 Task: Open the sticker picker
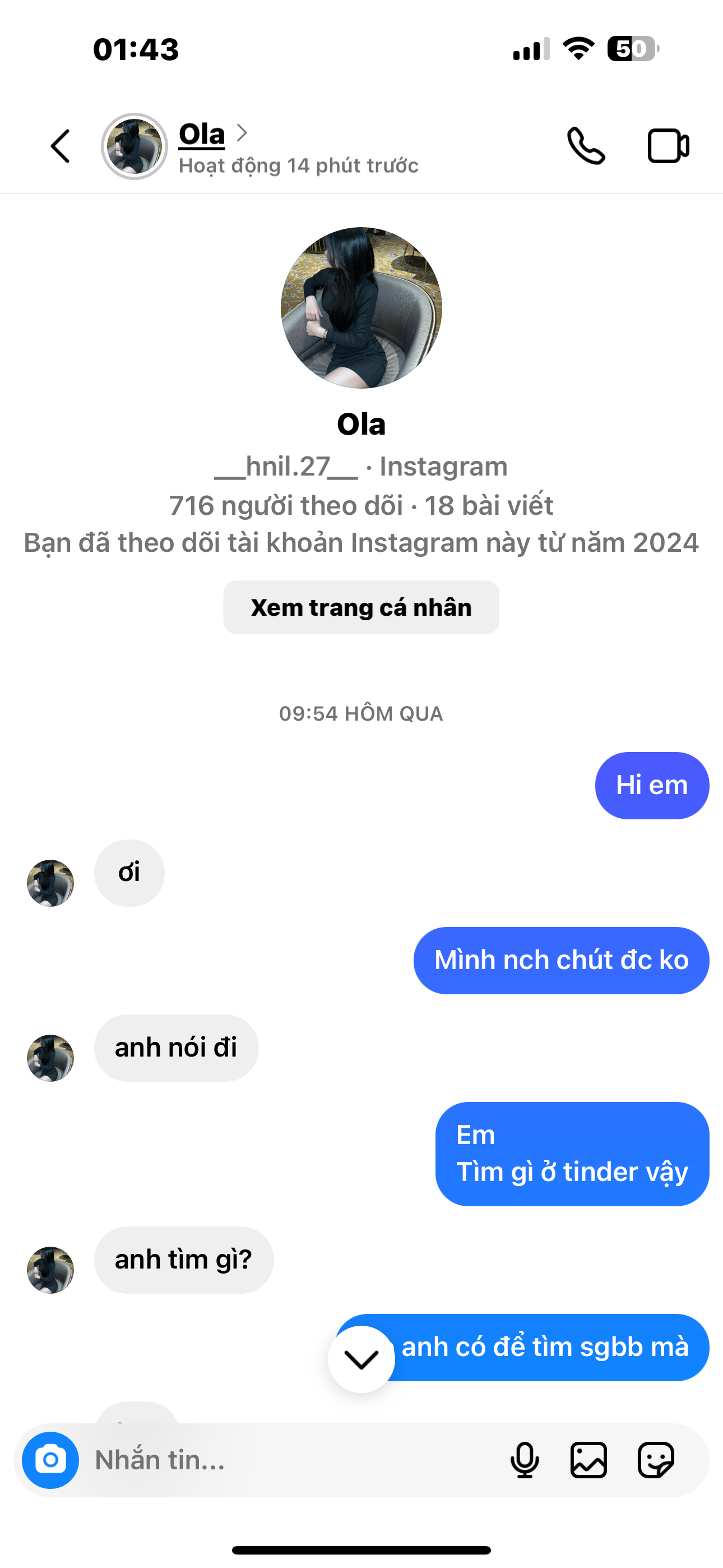click(655, 1460)
